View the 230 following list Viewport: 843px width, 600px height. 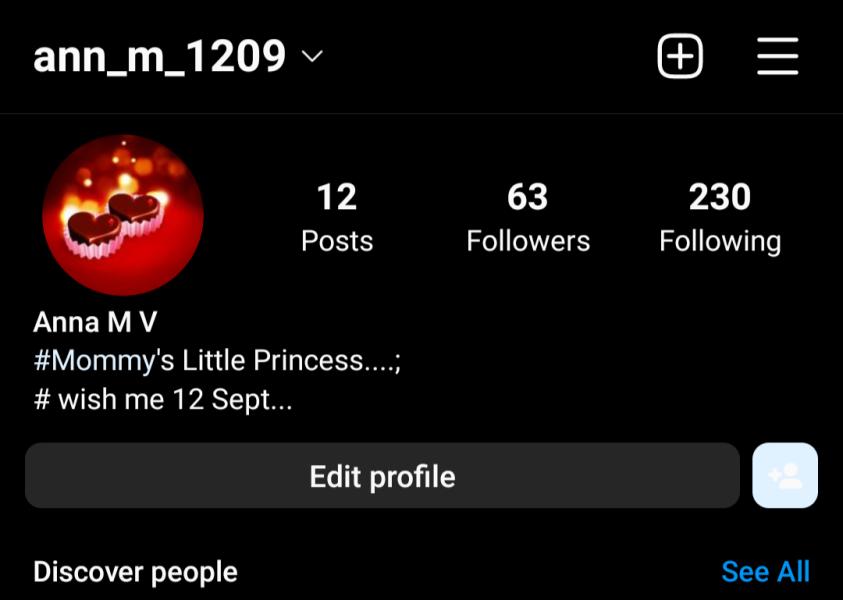pyautogui.click(x=720, y=217)
